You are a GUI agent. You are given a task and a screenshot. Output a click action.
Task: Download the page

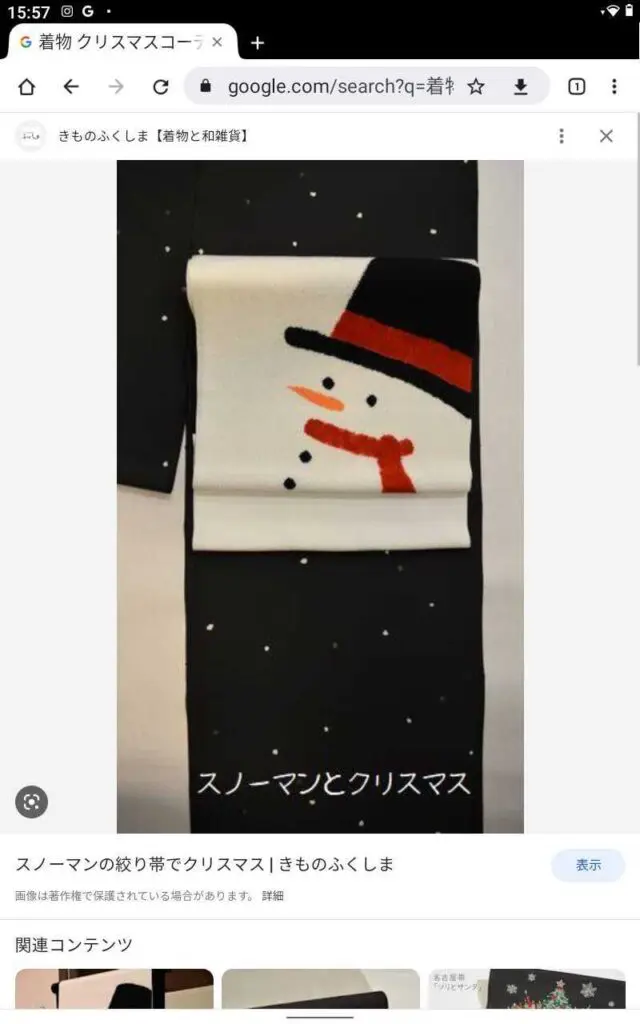click(x=520, y=87)
